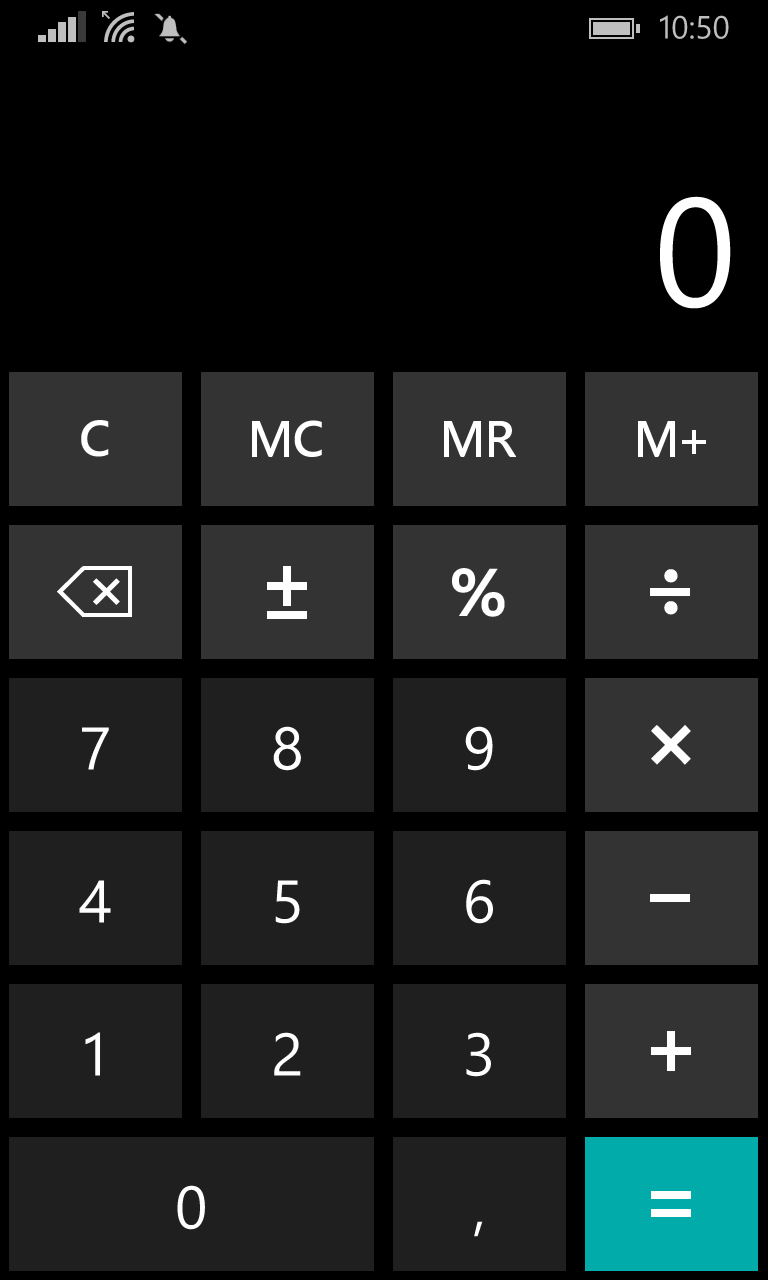
Task: Select the plus operator
Action: coord(671,1051)
